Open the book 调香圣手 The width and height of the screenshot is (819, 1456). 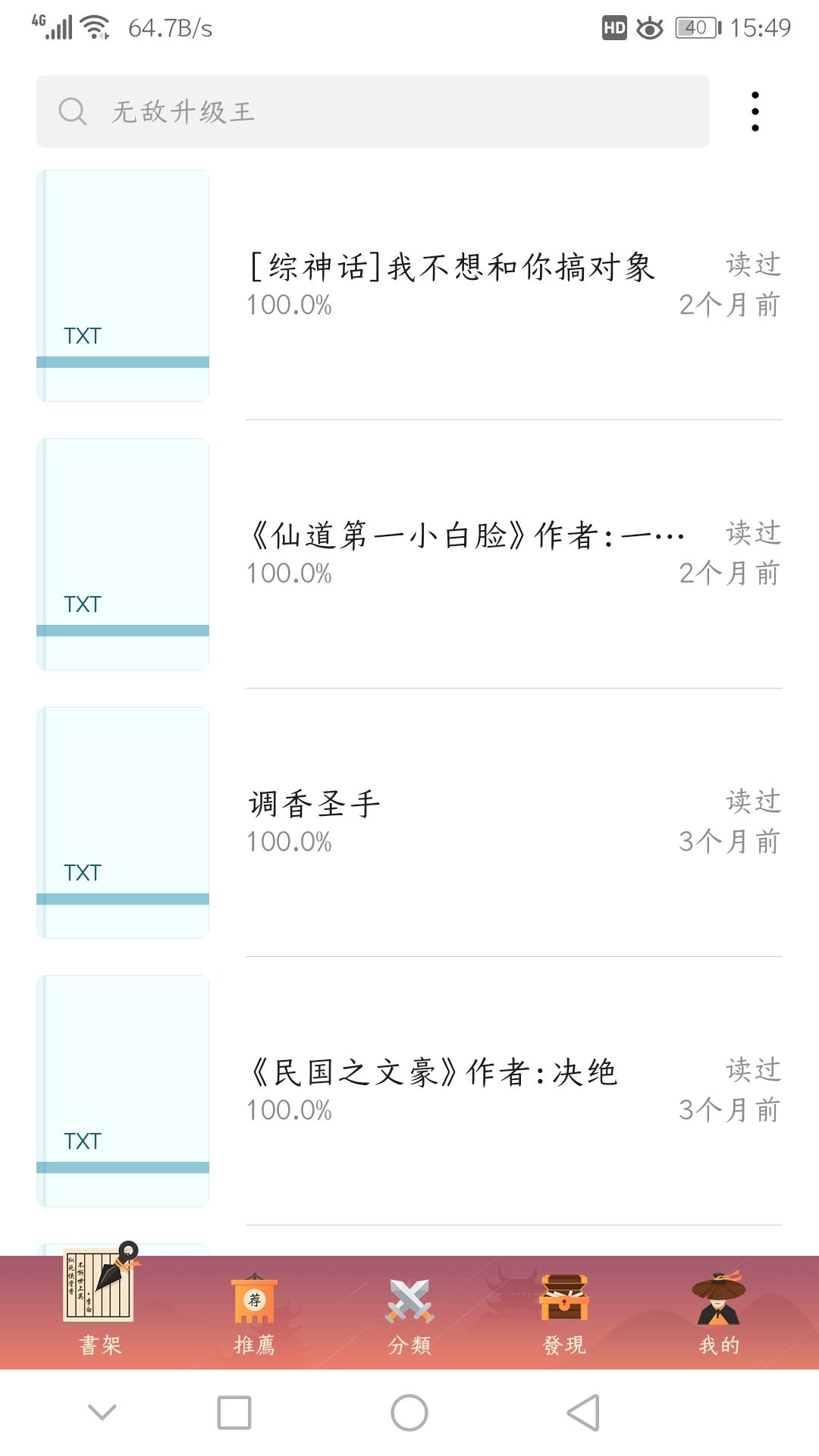[409, 823]
